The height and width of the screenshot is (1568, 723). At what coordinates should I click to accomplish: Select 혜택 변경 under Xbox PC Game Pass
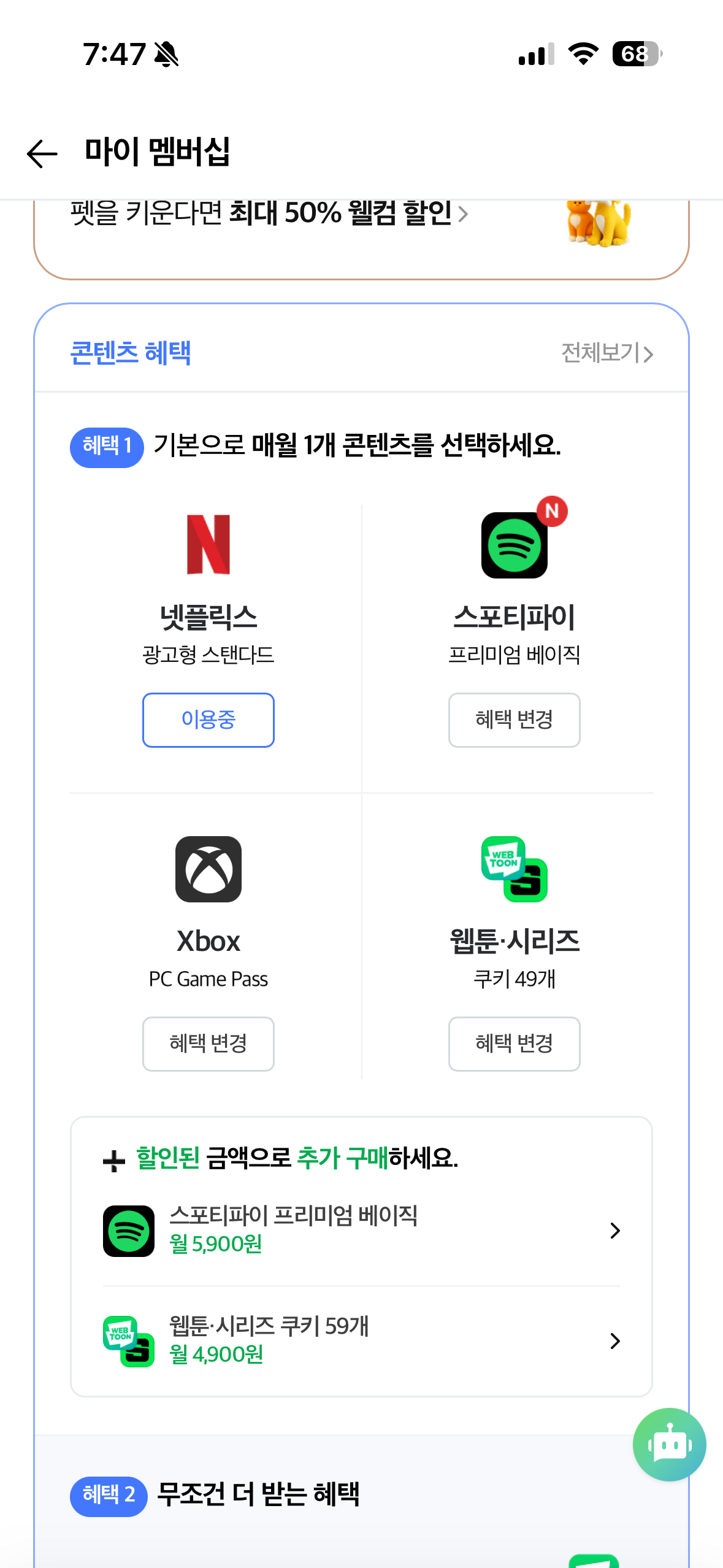[x=208, y=1043]
